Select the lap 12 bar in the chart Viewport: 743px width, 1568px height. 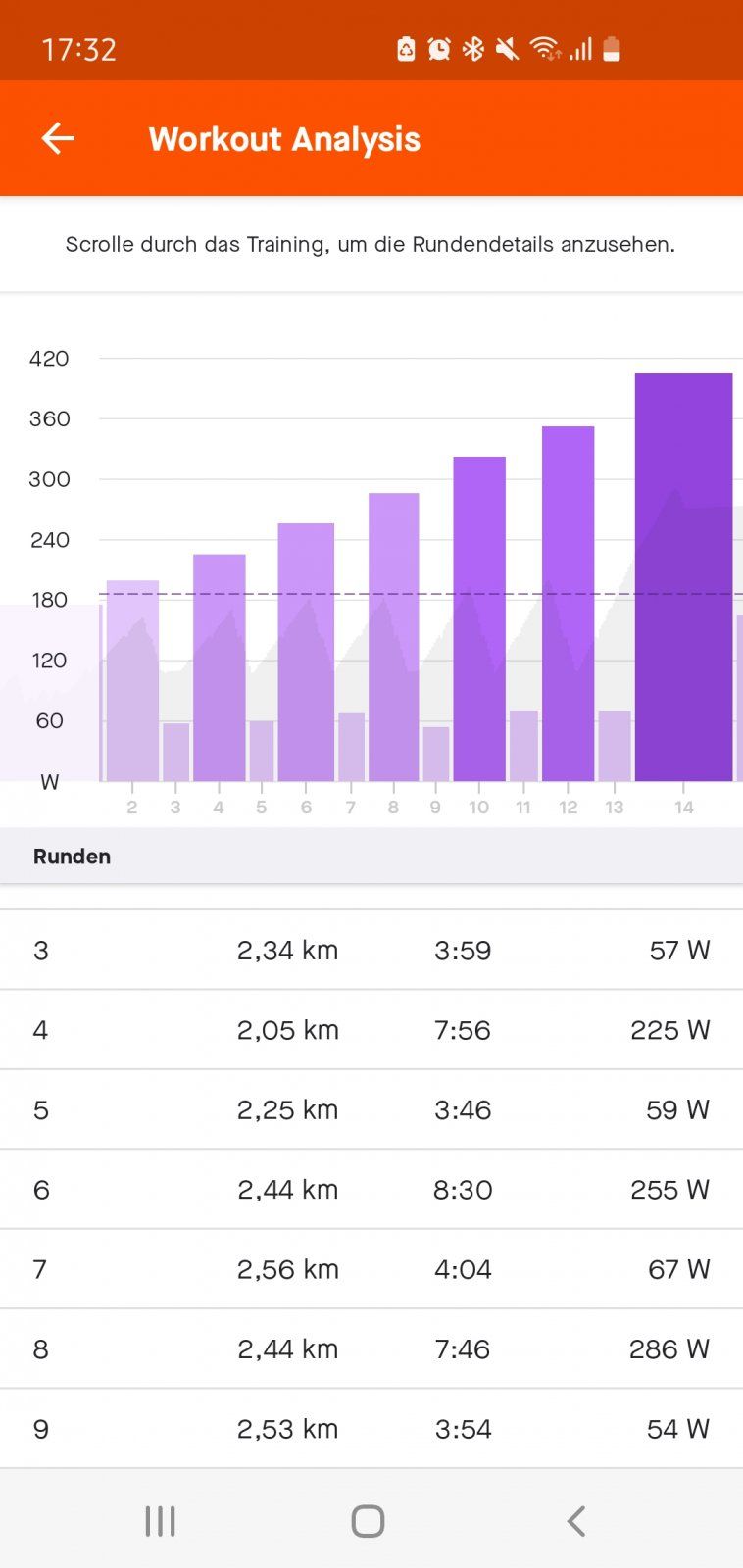[568, 604]
